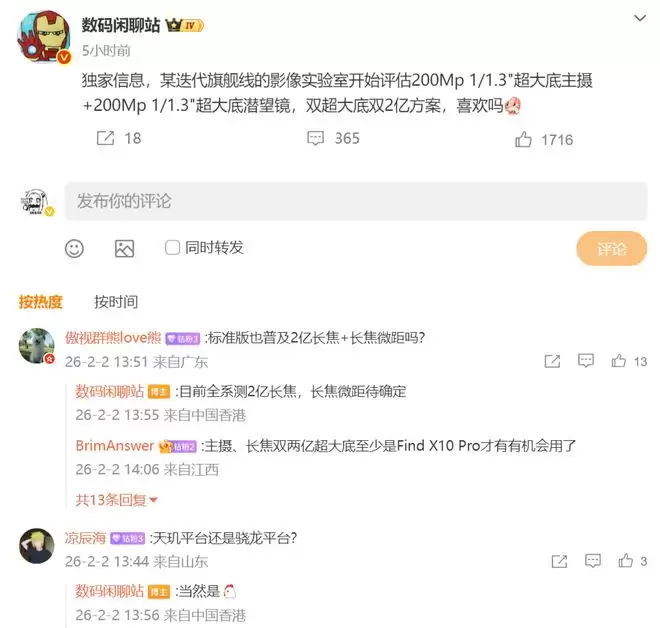Image resolution: width=660 pixels, height=628 pixels.
Task: Check the 同时转发 checkbox
Action: (x=172, y=247)
